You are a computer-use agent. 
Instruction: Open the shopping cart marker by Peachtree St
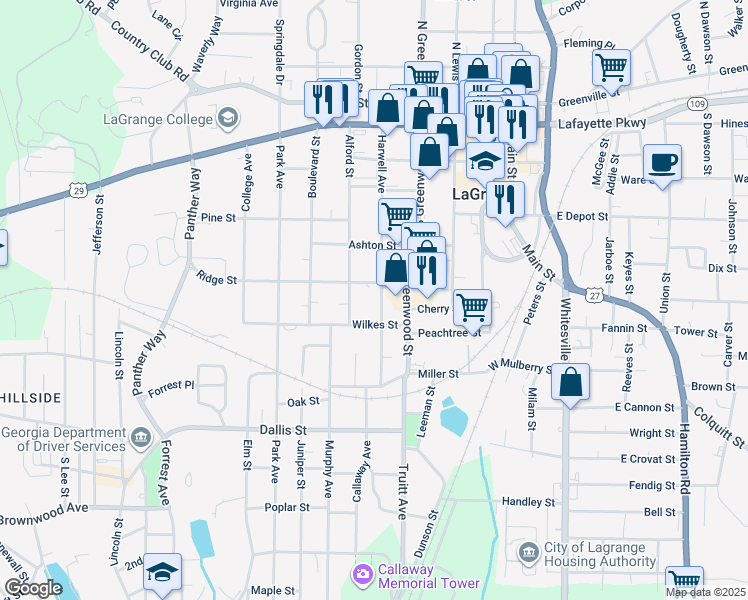pos(472,307)
